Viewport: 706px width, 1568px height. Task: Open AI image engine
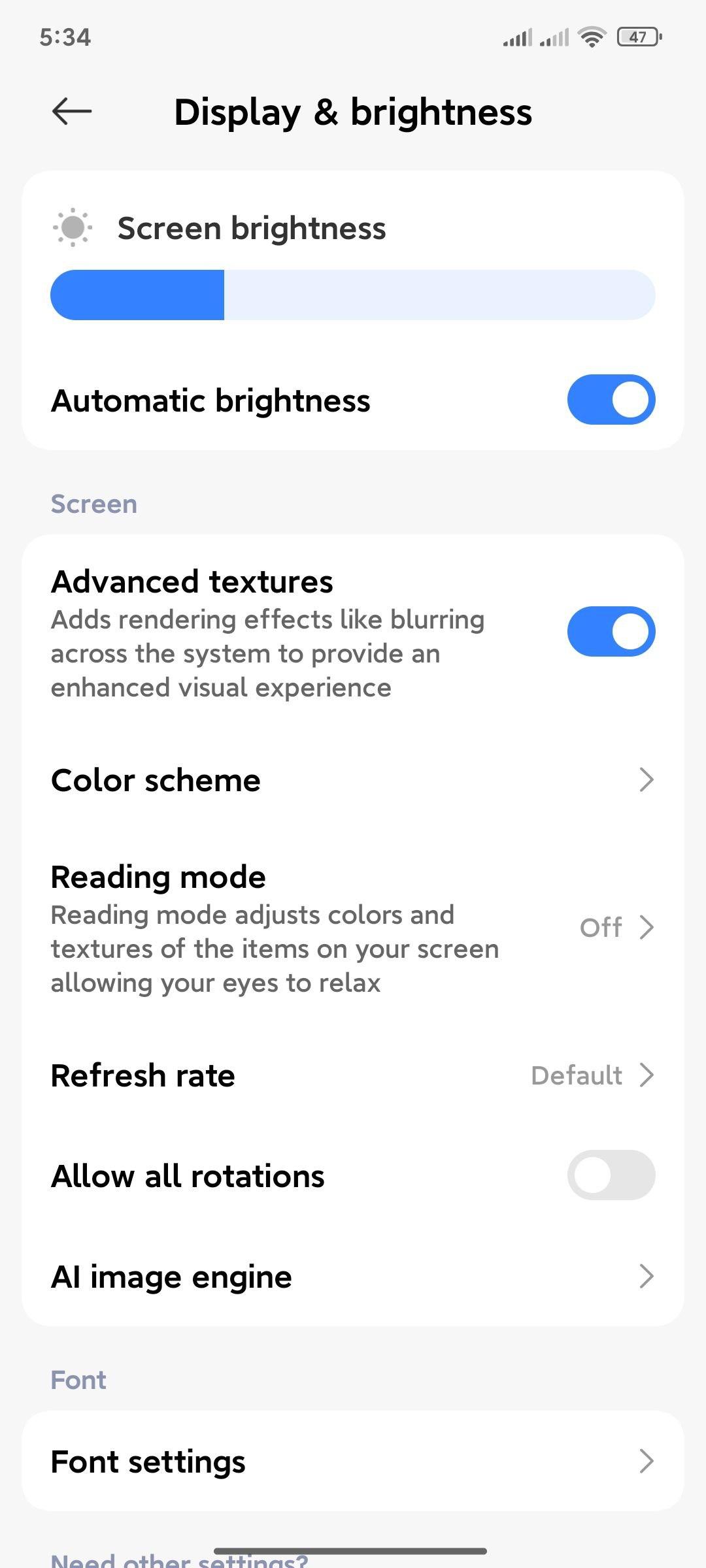click(353, 1277)
